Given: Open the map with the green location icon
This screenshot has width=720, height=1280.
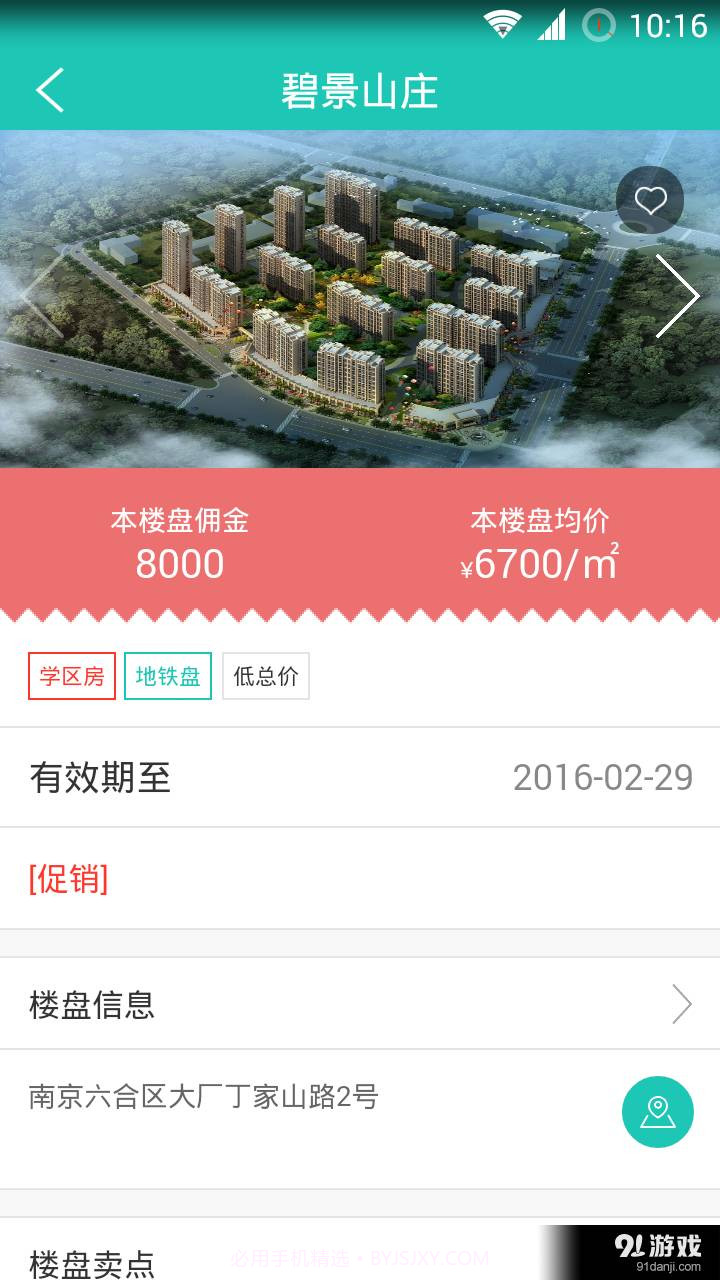Looking at the screenshot, I should [x=655, y=1111].
